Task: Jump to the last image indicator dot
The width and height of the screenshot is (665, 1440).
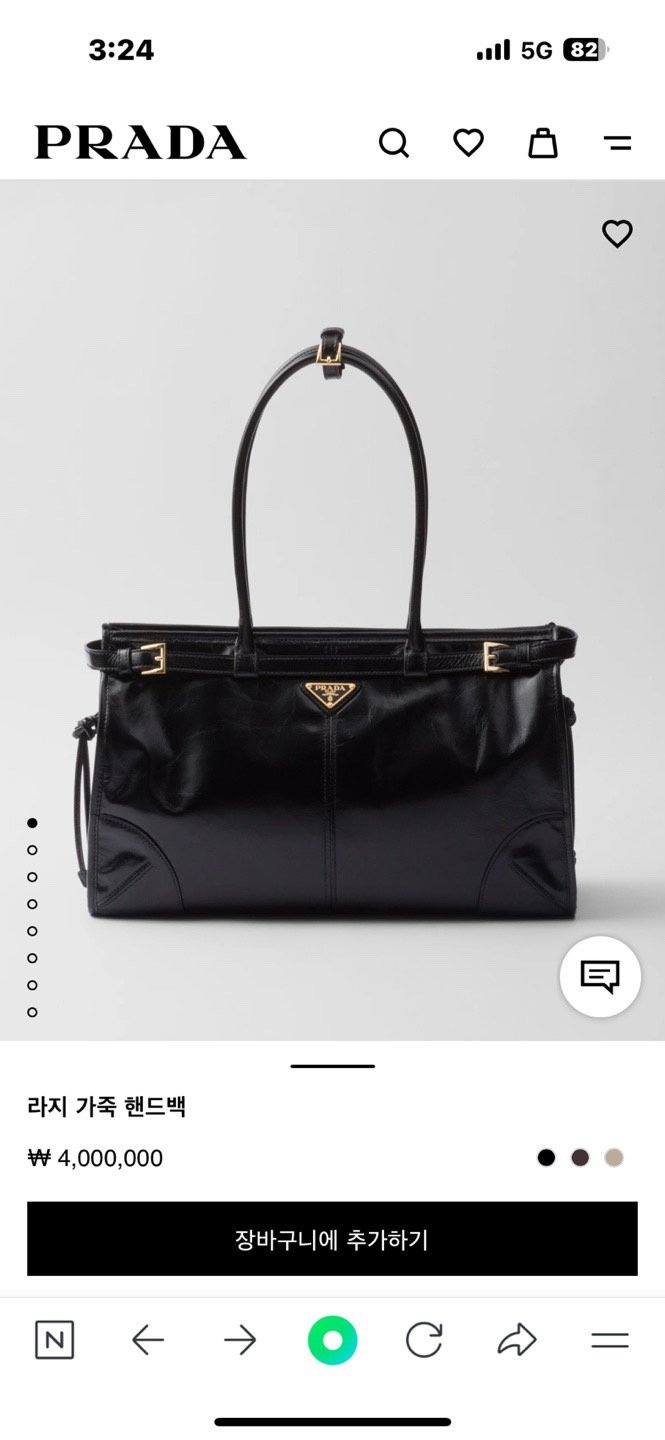Action: pos(32,1012)
